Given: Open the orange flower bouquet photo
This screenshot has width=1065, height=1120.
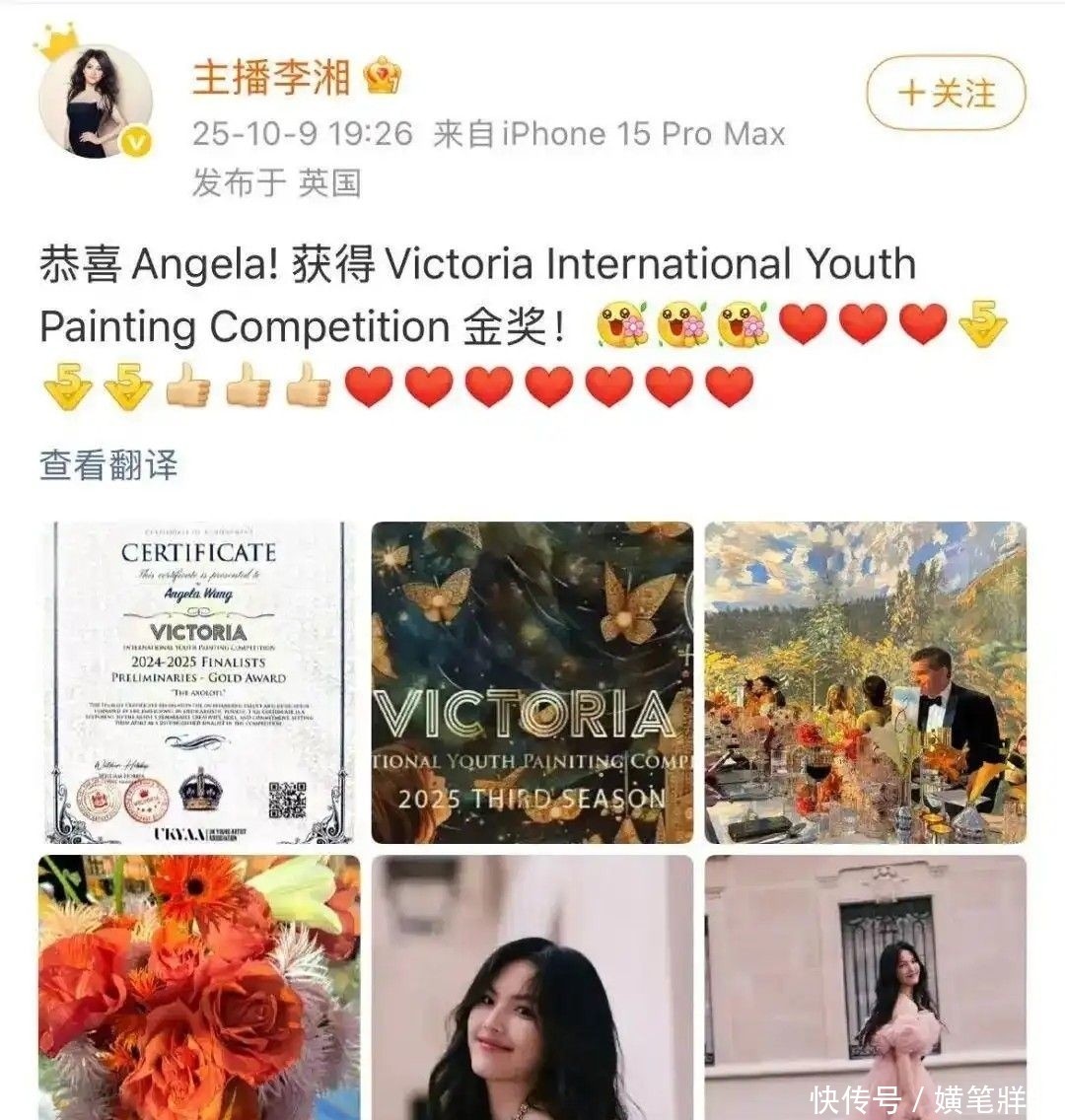Looking at the screenshot, I should point(198,986).
